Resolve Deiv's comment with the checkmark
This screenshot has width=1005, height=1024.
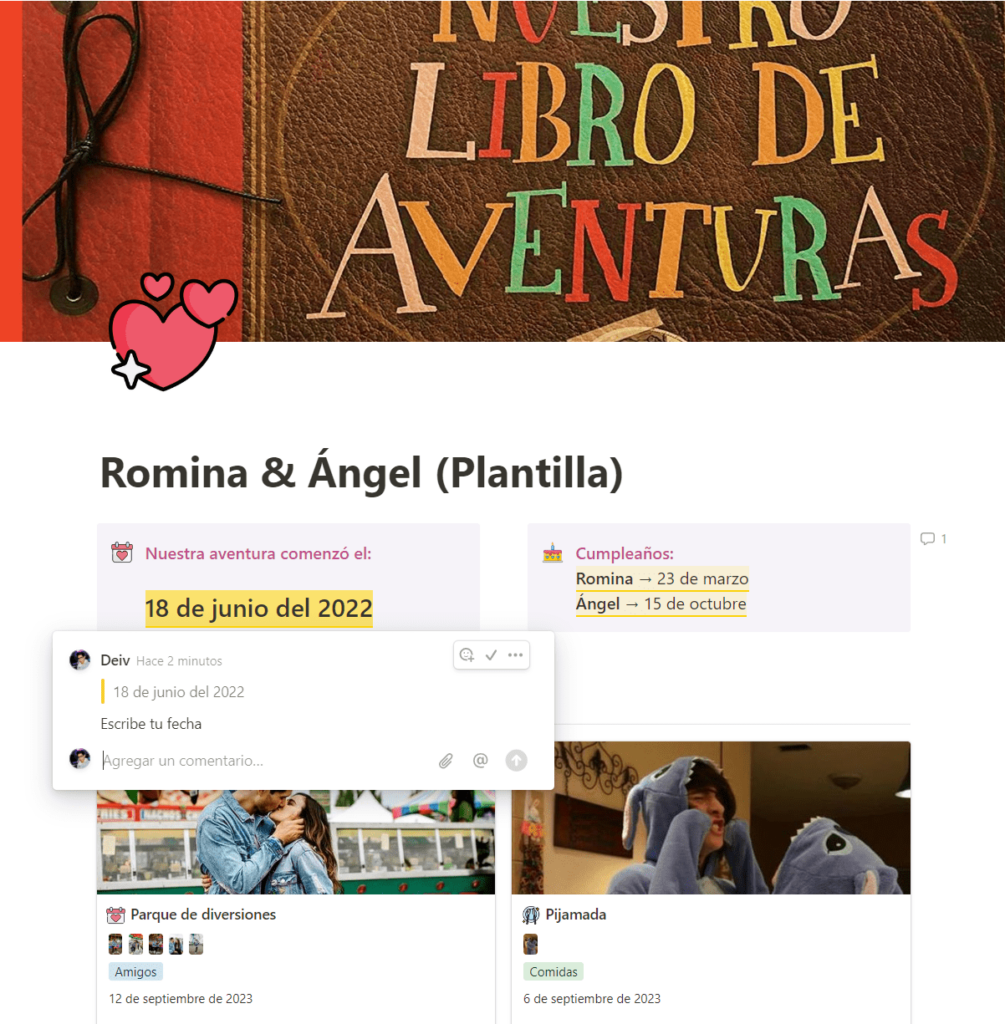point(491,655)
